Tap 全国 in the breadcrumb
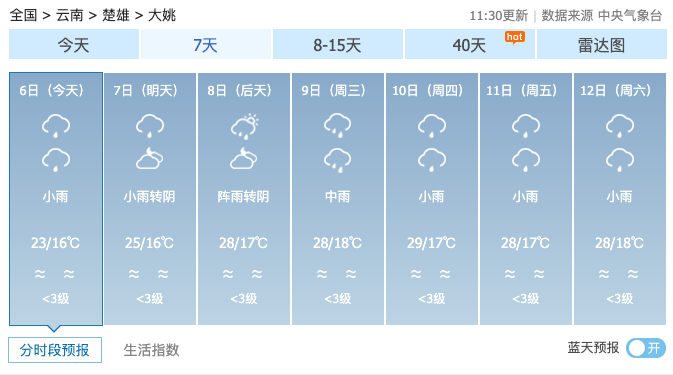This screenshot has width=673, height=375. coord(23,15)
